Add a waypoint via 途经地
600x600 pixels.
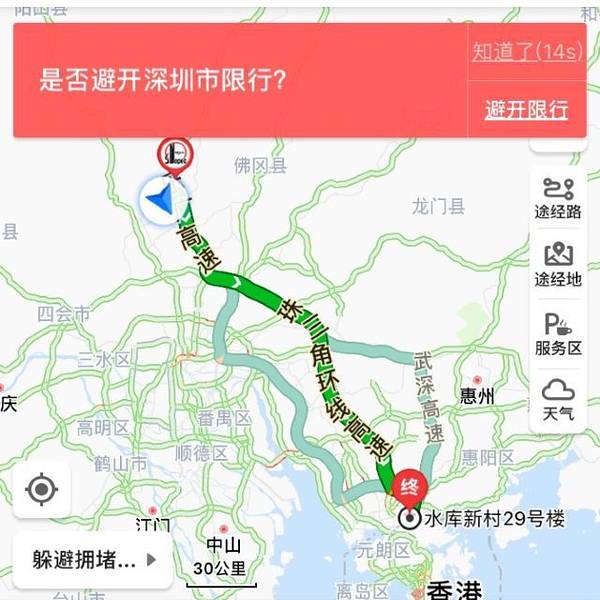coord(558,265)
